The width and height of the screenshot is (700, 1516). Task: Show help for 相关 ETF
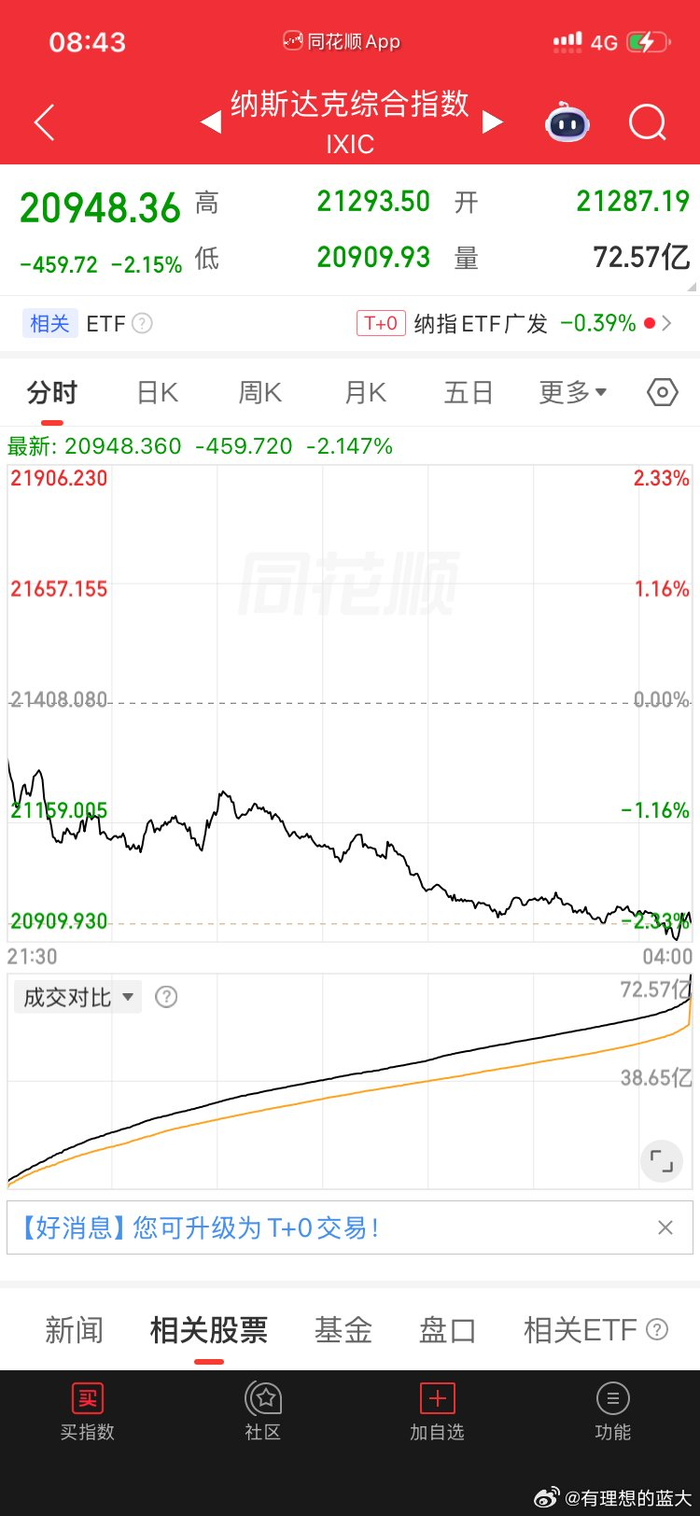click(142, 323)
